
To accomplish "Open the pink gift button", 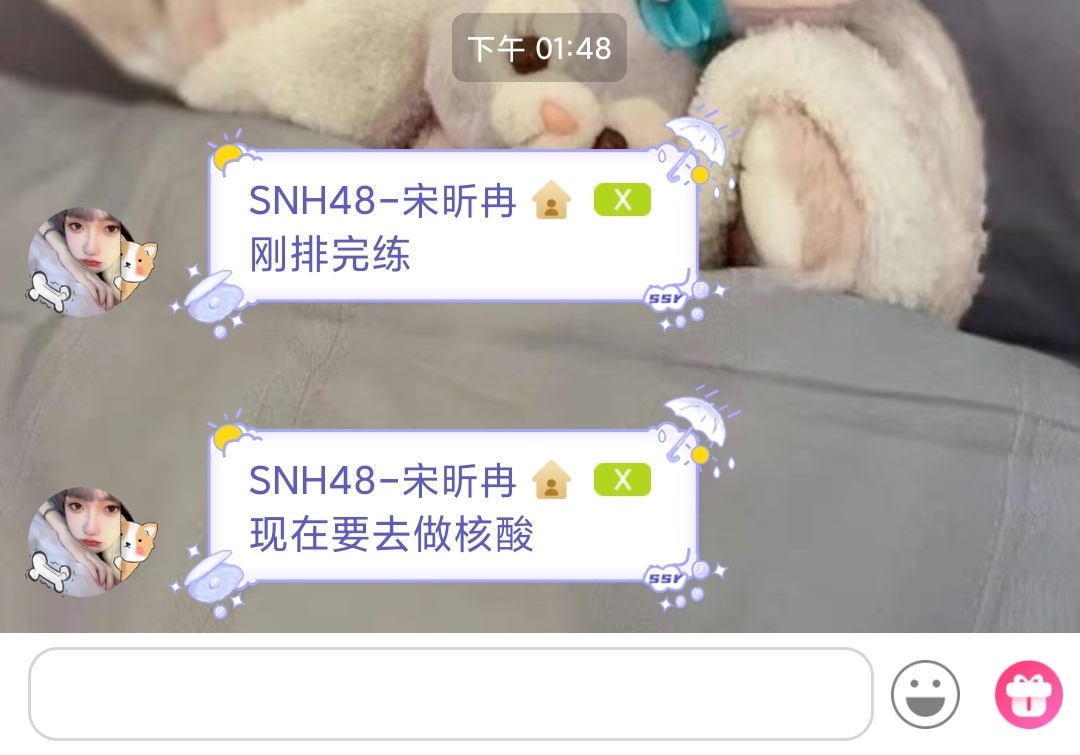I will [1027, 694].
